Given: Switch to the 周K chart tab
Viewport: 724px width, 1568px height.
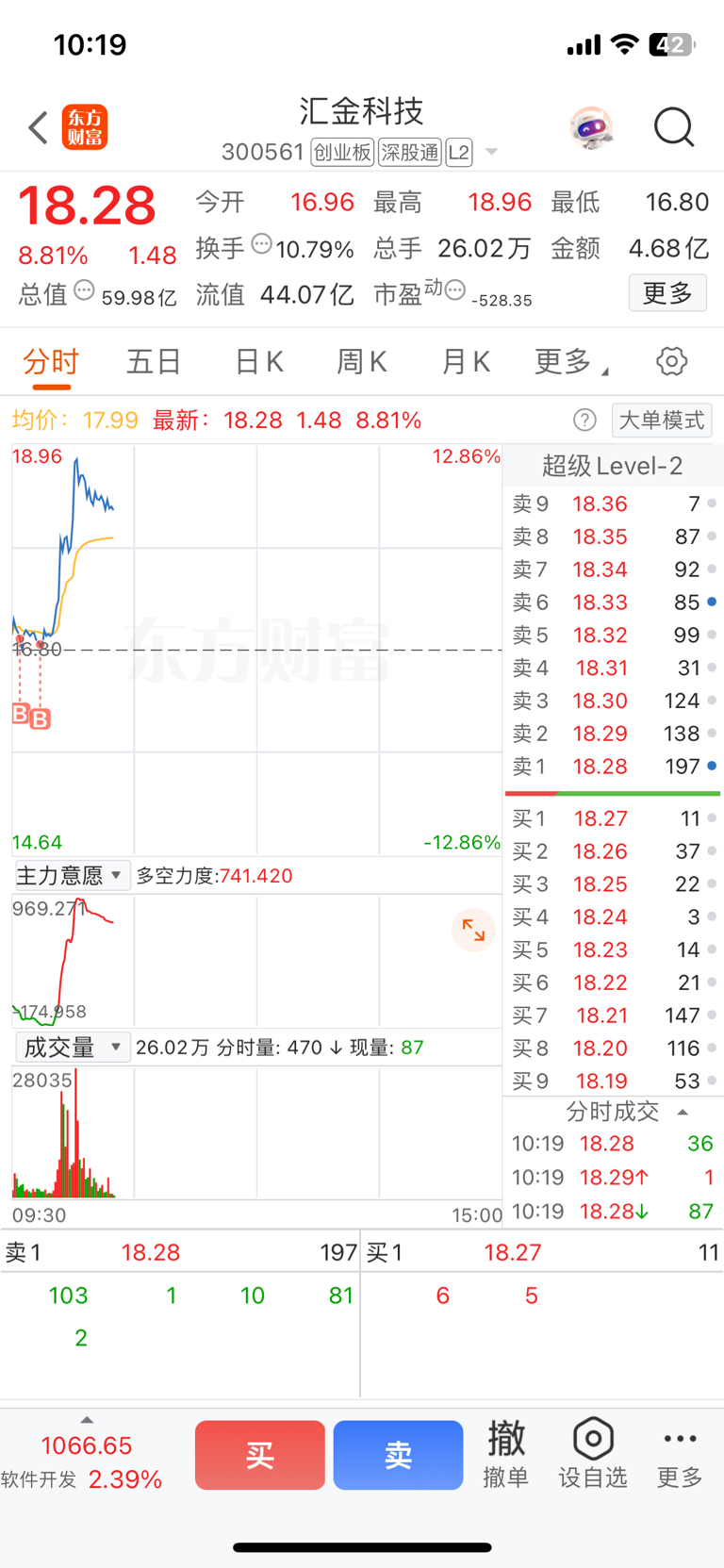Looking at the screenshot, I should (362, 361).
